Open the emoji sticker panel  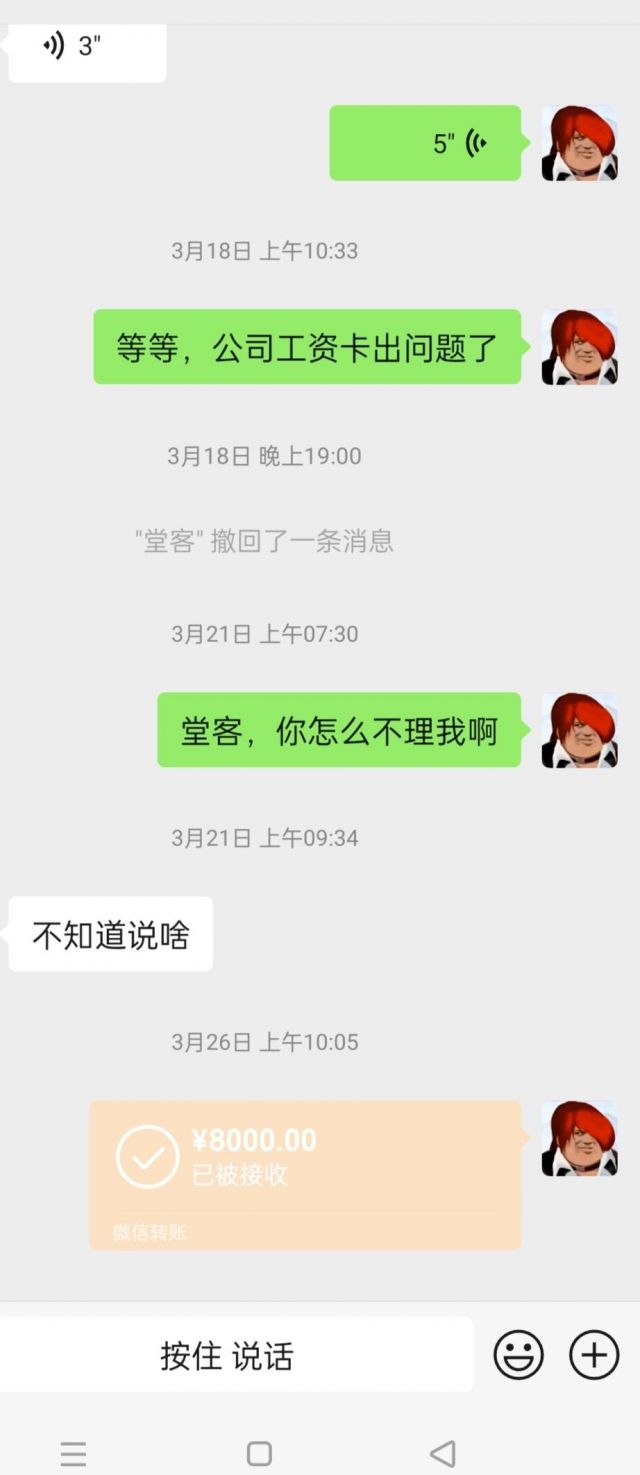click(x=518, y=1356)
